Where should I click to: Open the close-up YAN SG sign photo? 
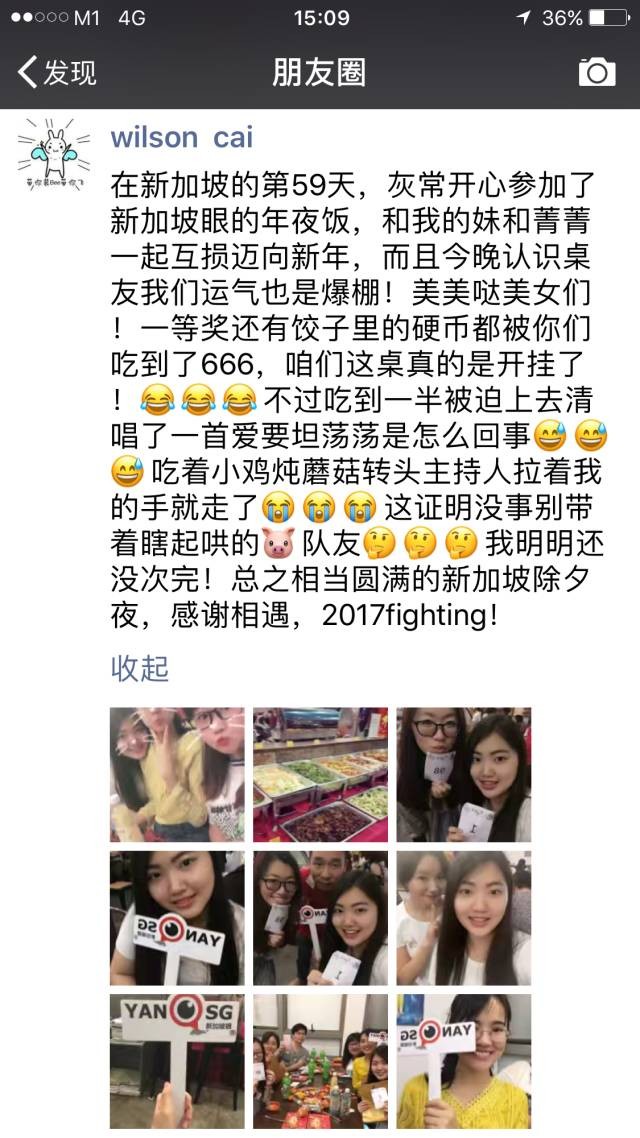point(177,1061)
